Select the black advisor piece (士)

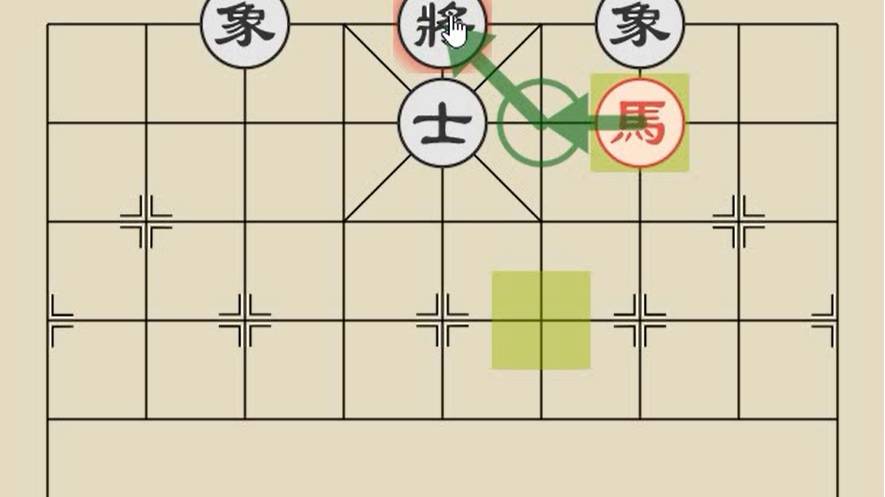pos(442,125)
